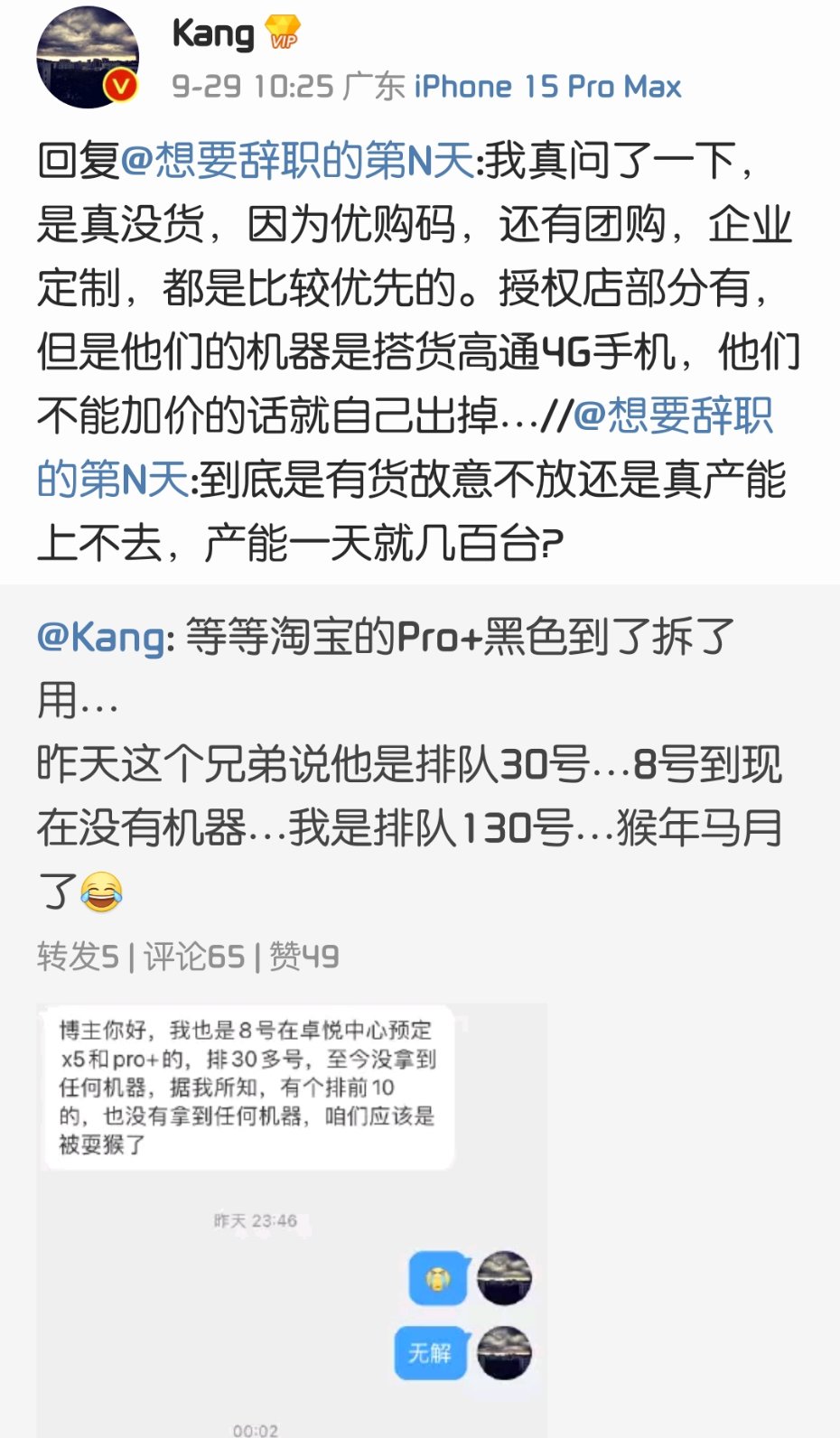Tap the username Kang at top
840x1438 pixels.
[213, 34]
